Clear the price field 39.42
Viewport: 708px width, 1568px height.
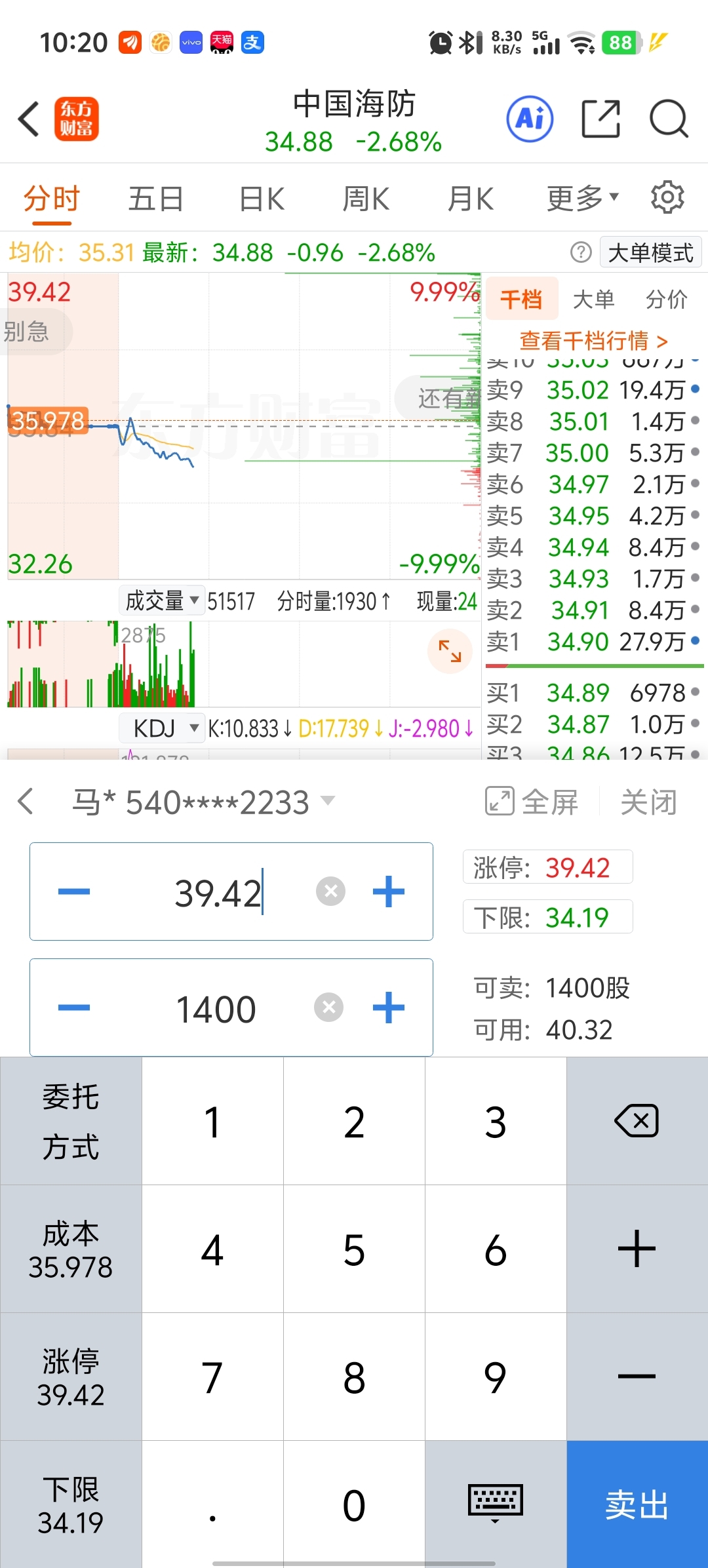pos(330,892)
